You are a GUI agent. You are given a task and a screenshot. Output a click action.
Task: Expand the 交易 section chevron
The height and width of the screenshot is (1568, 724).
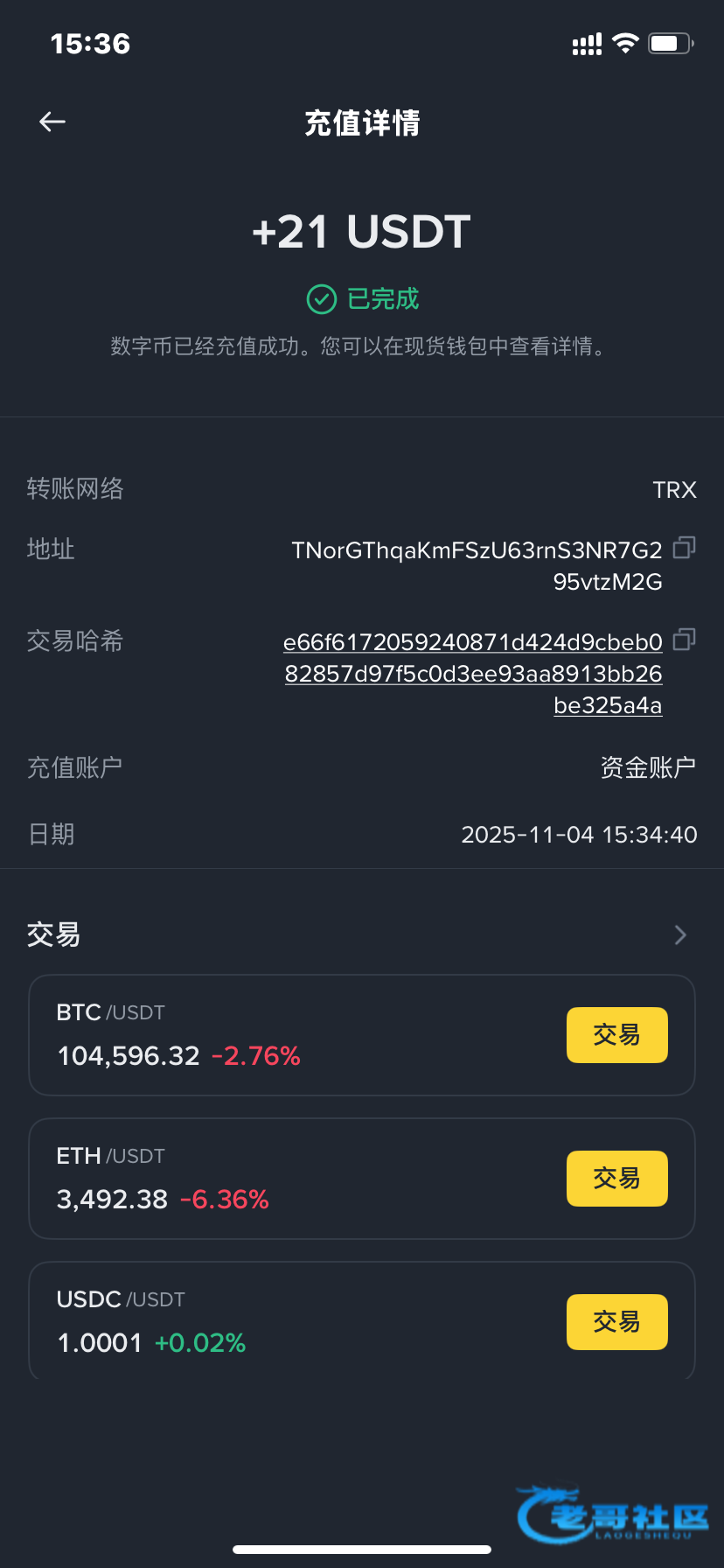coord(680,935)
